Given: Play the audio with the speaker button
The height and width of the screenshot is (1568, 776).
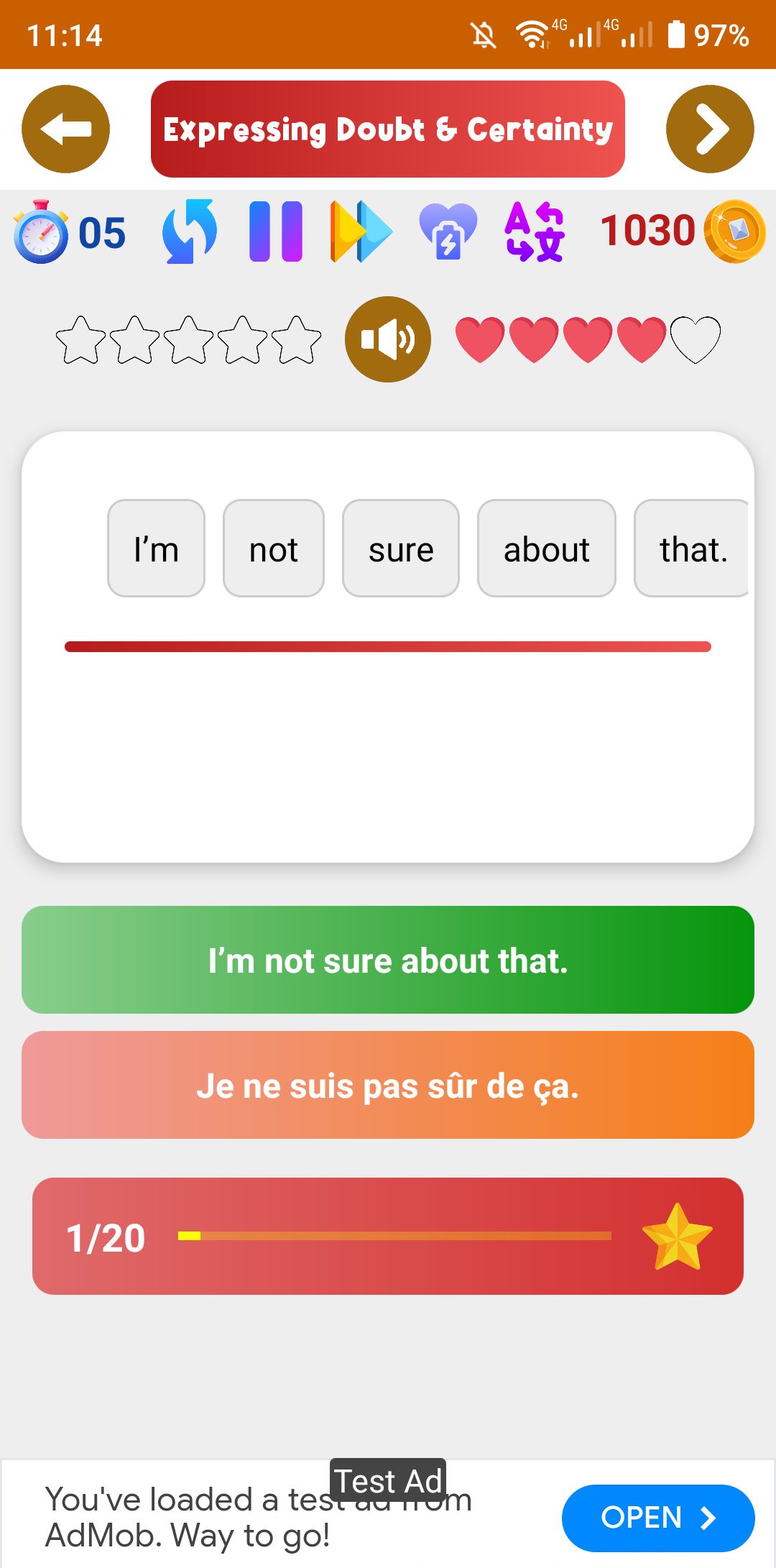Looking at the screenshot, I should pyautogui.click(x=388, y=339).
